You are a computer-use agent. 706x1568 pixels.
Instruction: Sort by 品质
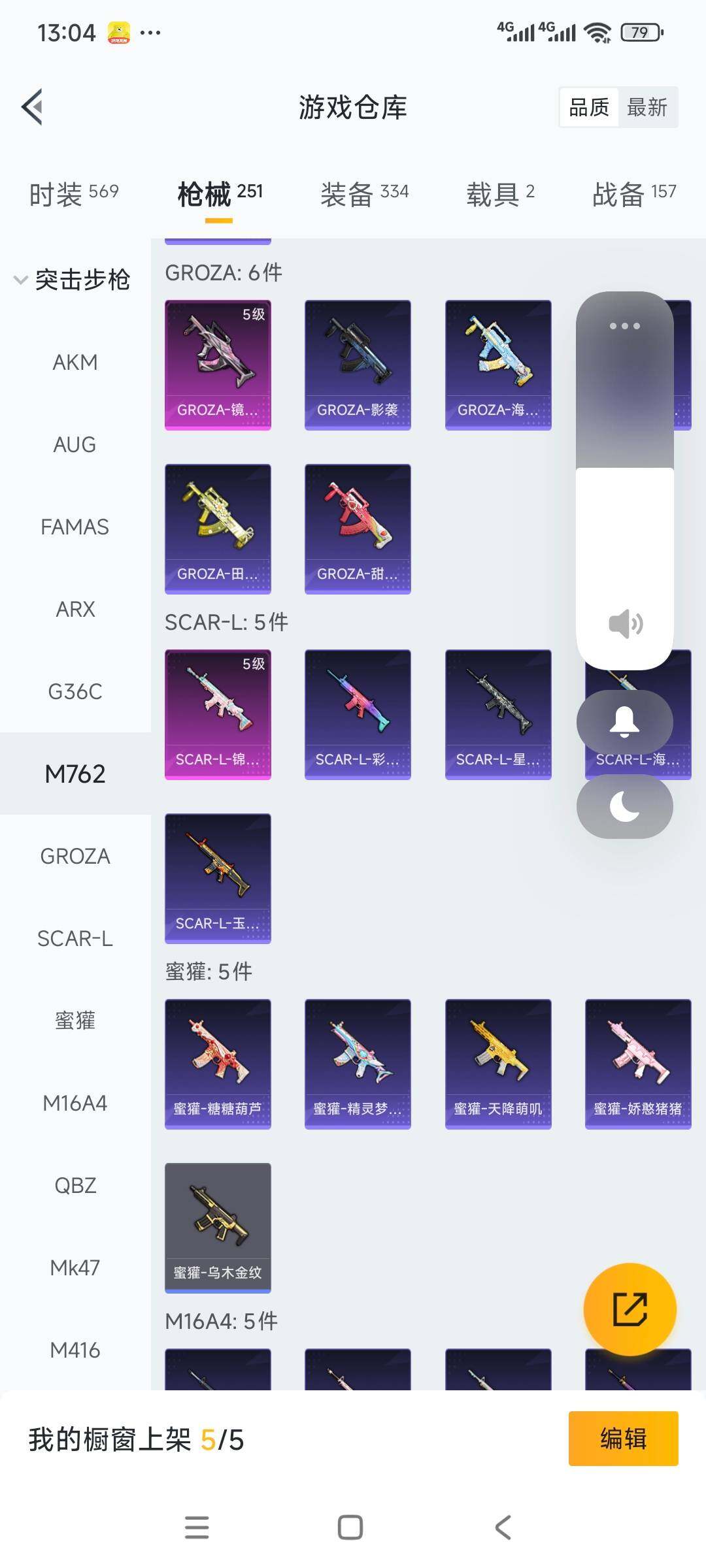(589, 107)
